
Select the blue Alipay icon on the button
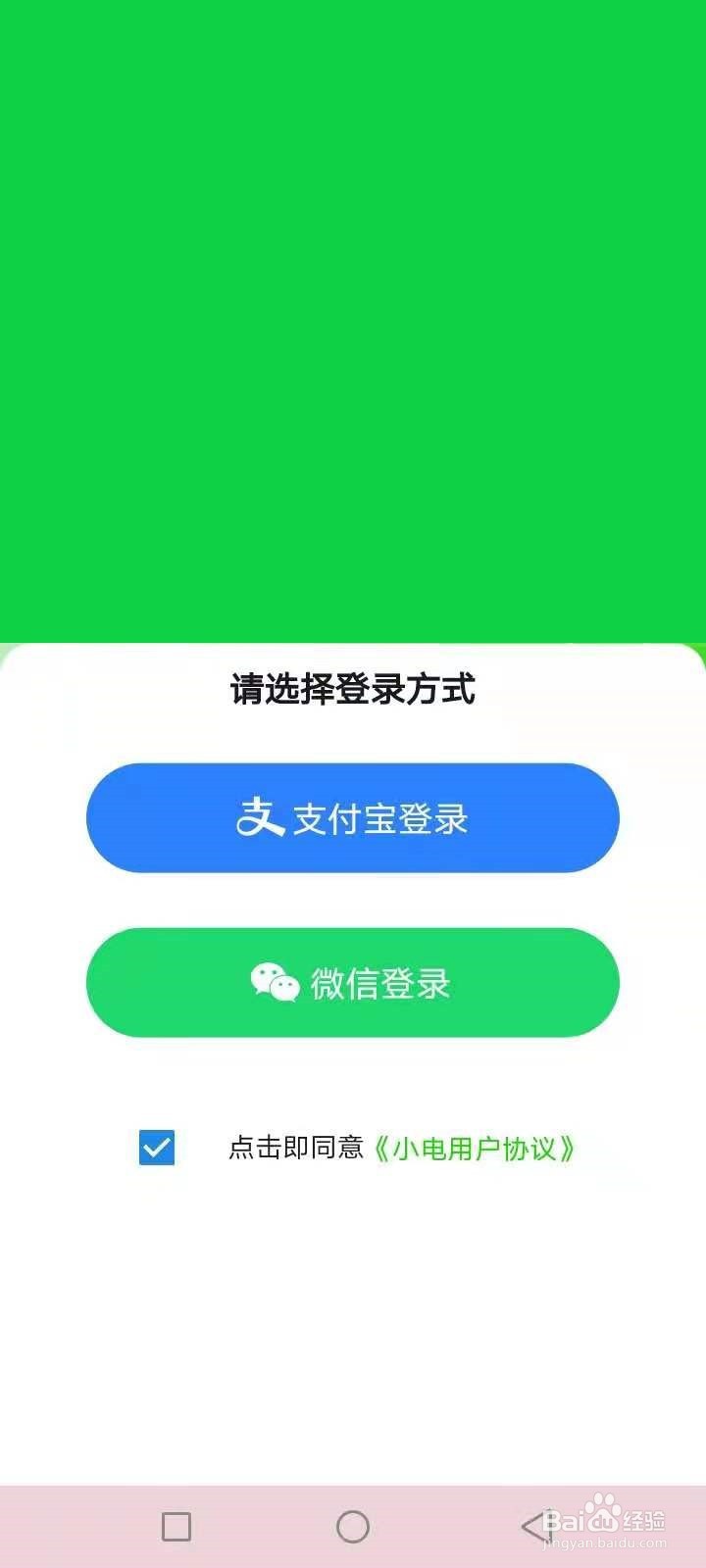point(260,817)
